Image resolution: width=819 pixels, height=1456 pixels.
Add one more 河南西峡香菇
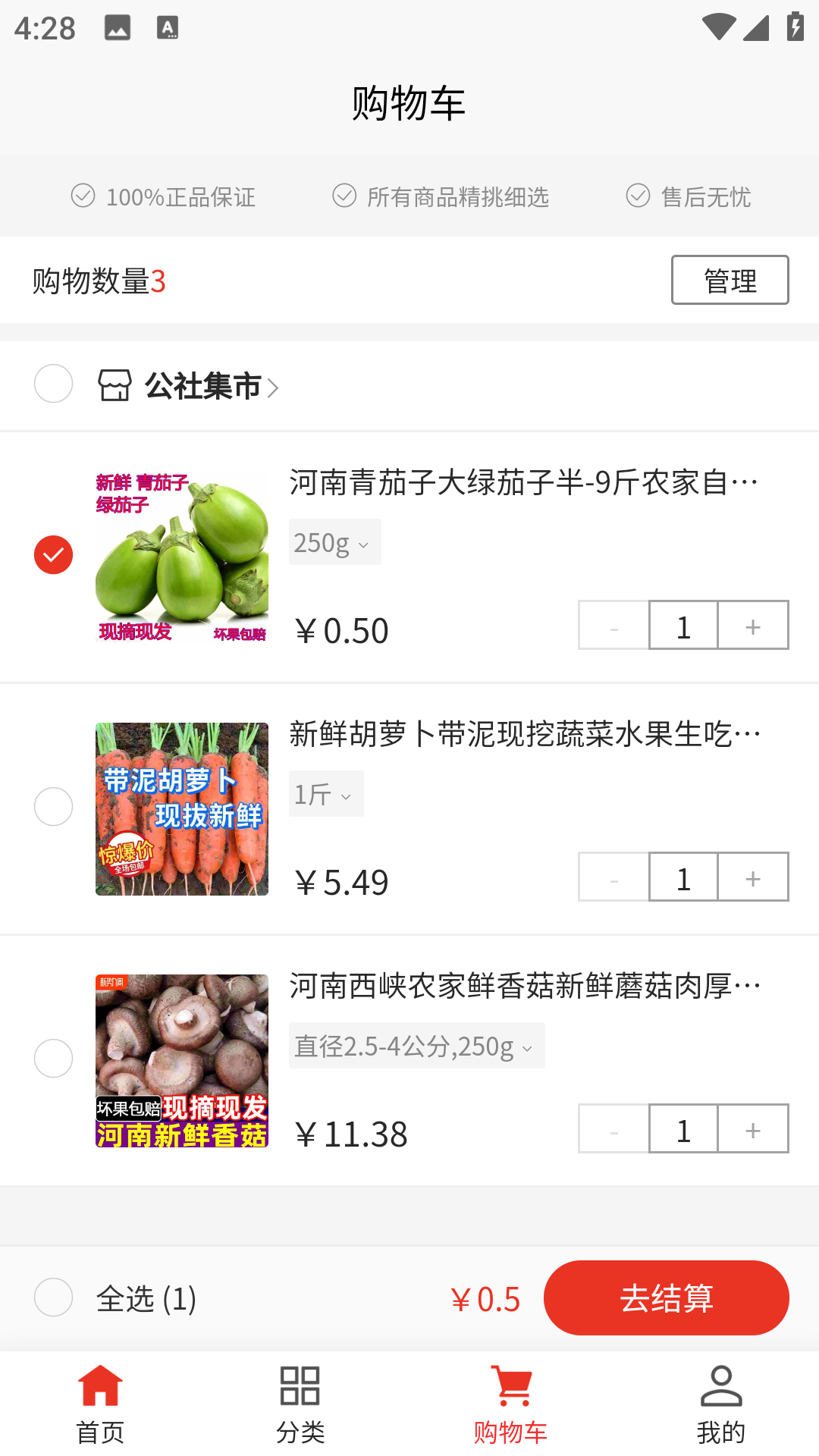click(753, 1129)
